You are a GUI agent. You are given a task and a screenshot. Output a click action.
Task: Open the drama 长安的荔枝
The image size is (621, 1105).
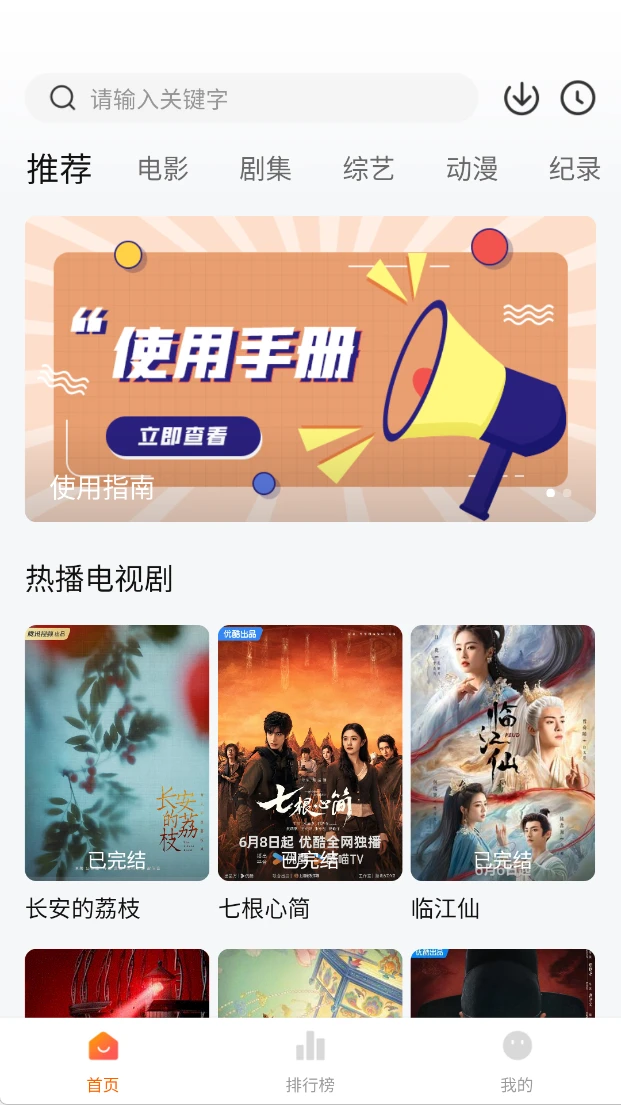(117, 753)
